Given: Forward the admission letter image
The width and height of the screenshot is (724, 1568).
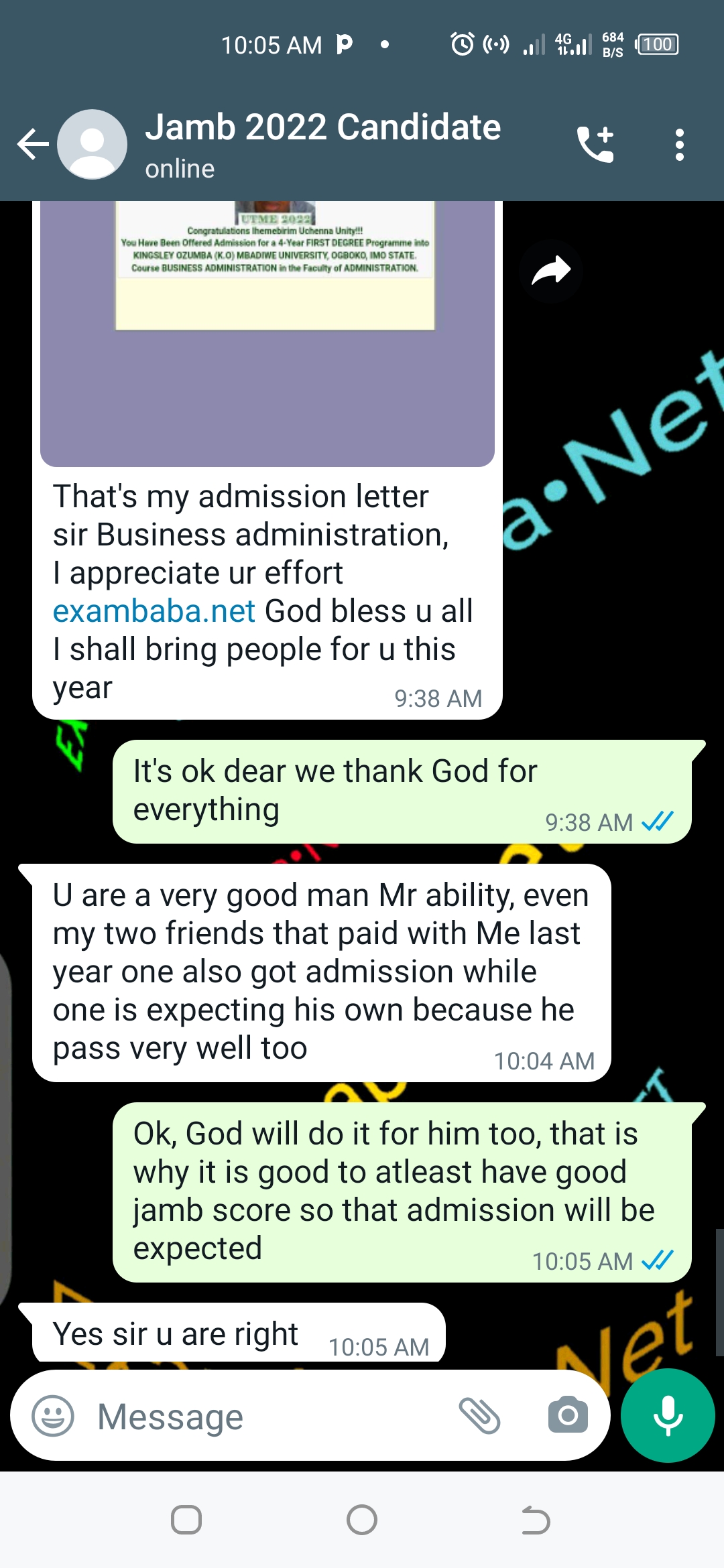Looking at the screenshot, I should coord(550,271).
